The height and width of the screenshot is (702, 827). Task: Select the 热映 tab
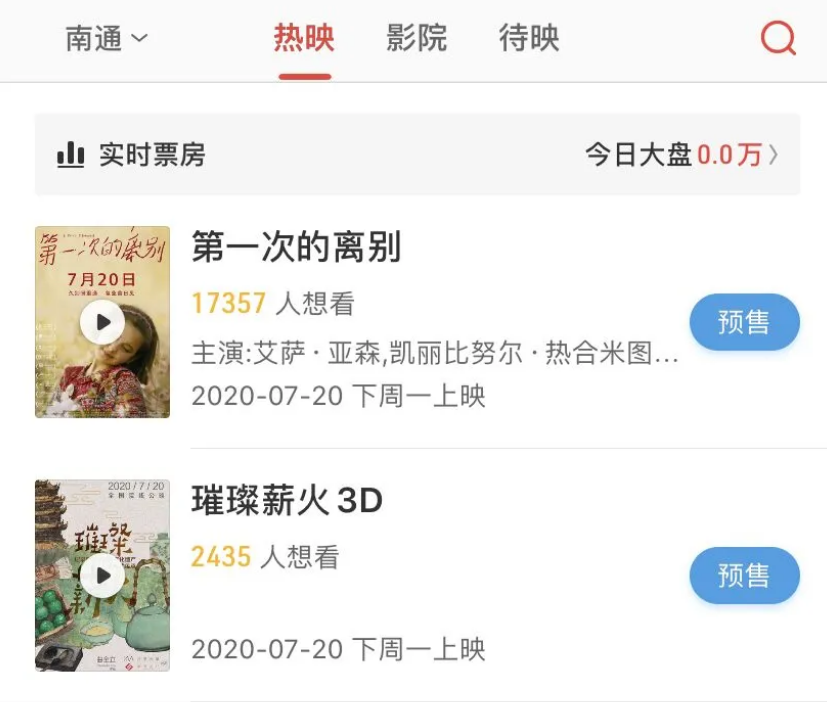coord(304,39)
